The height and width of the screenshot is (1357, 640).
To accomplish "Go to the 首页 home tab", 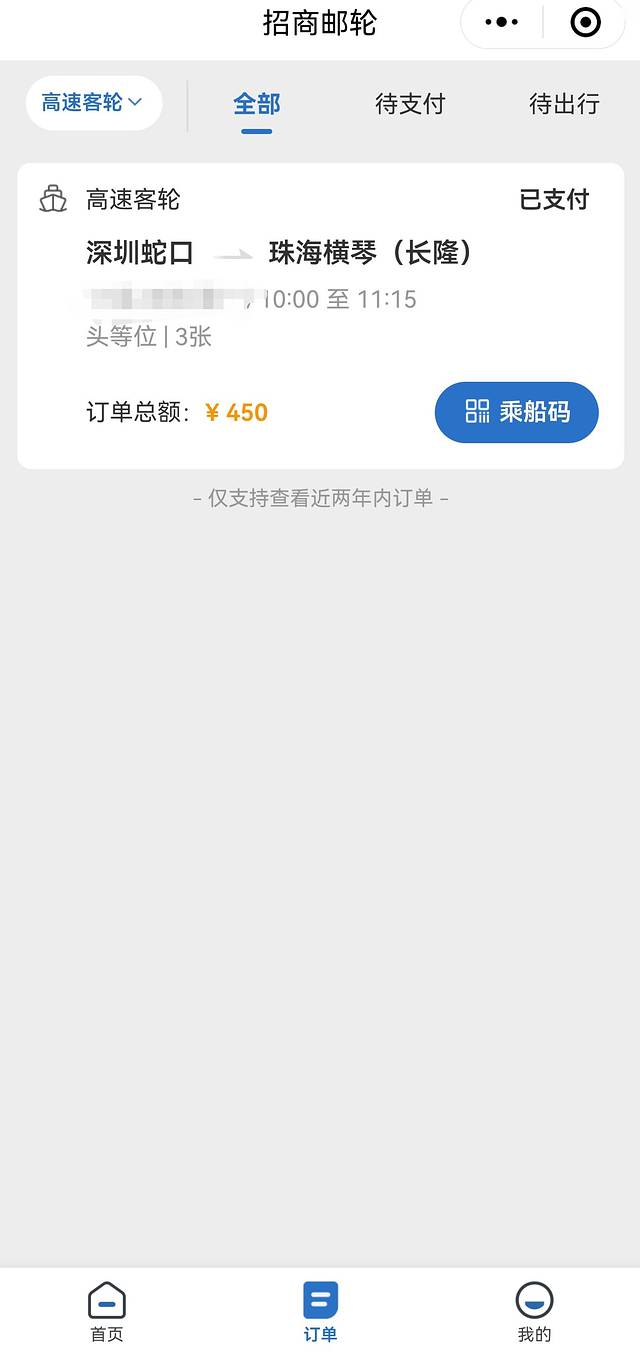I will point(107,1311).
